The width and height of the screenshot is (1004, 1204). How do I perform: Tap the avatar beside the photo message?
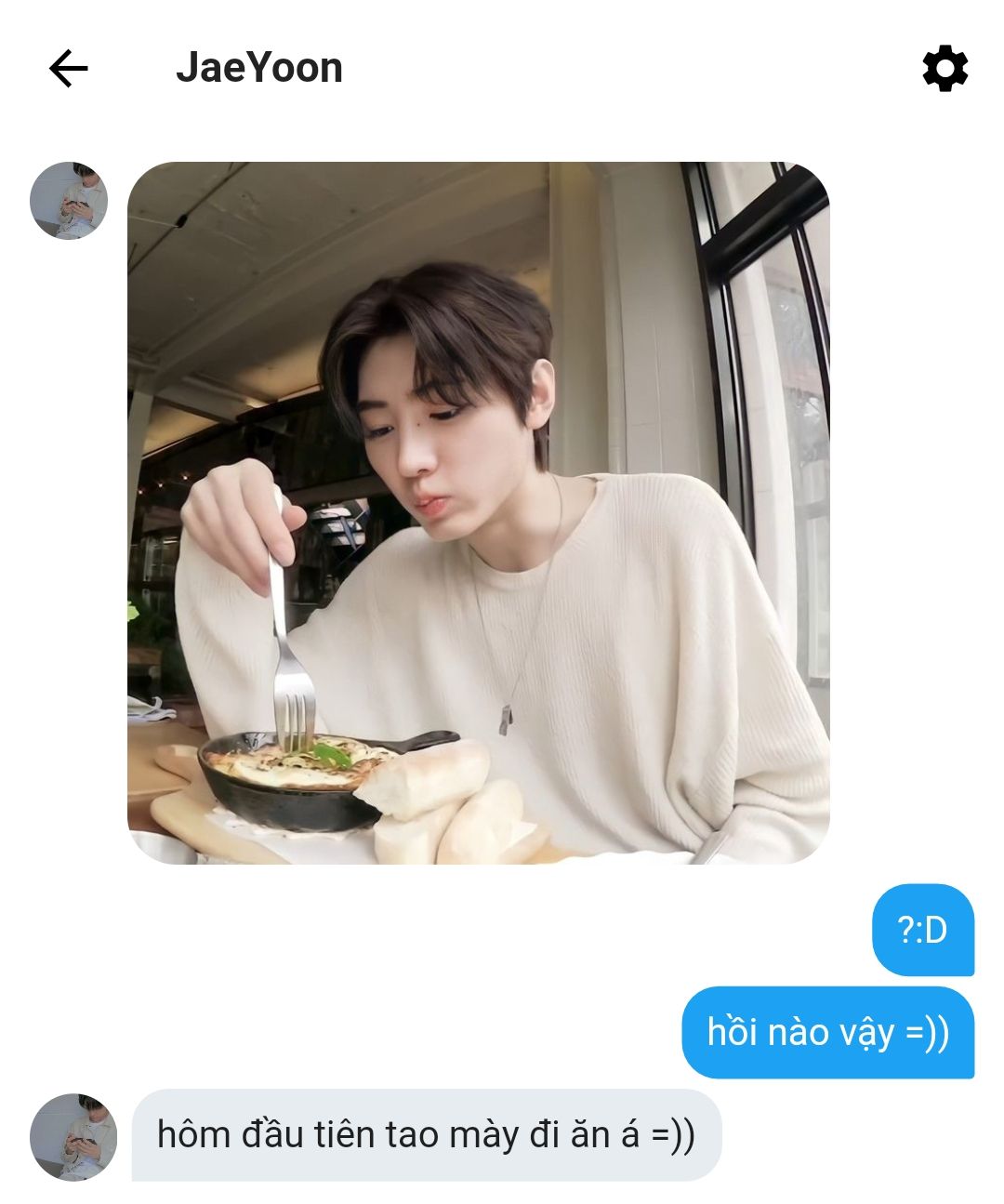[69, 201]
